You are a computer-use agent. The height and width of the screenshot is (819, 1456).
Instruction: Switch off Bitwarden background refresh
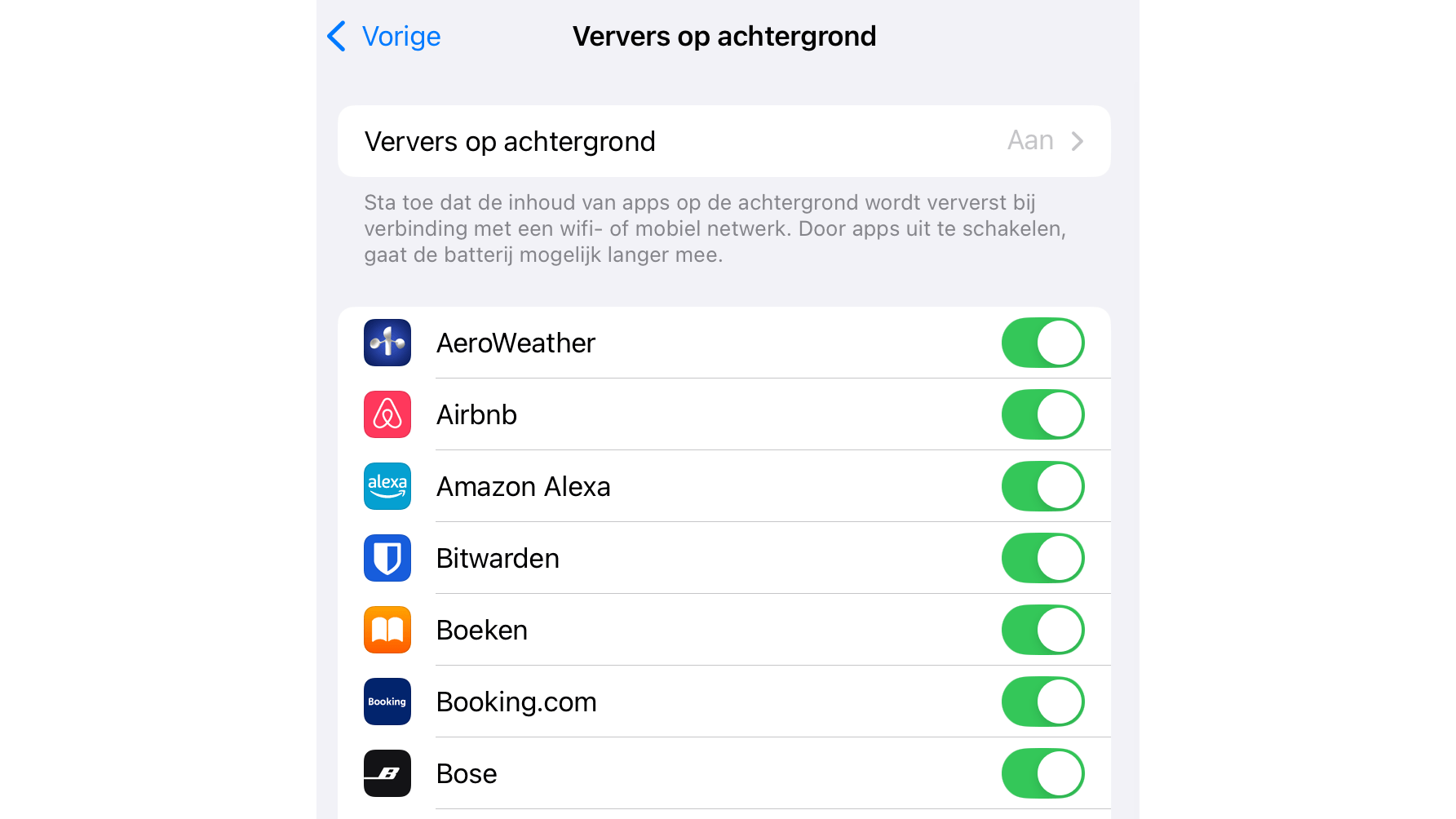click(1042, 558)
